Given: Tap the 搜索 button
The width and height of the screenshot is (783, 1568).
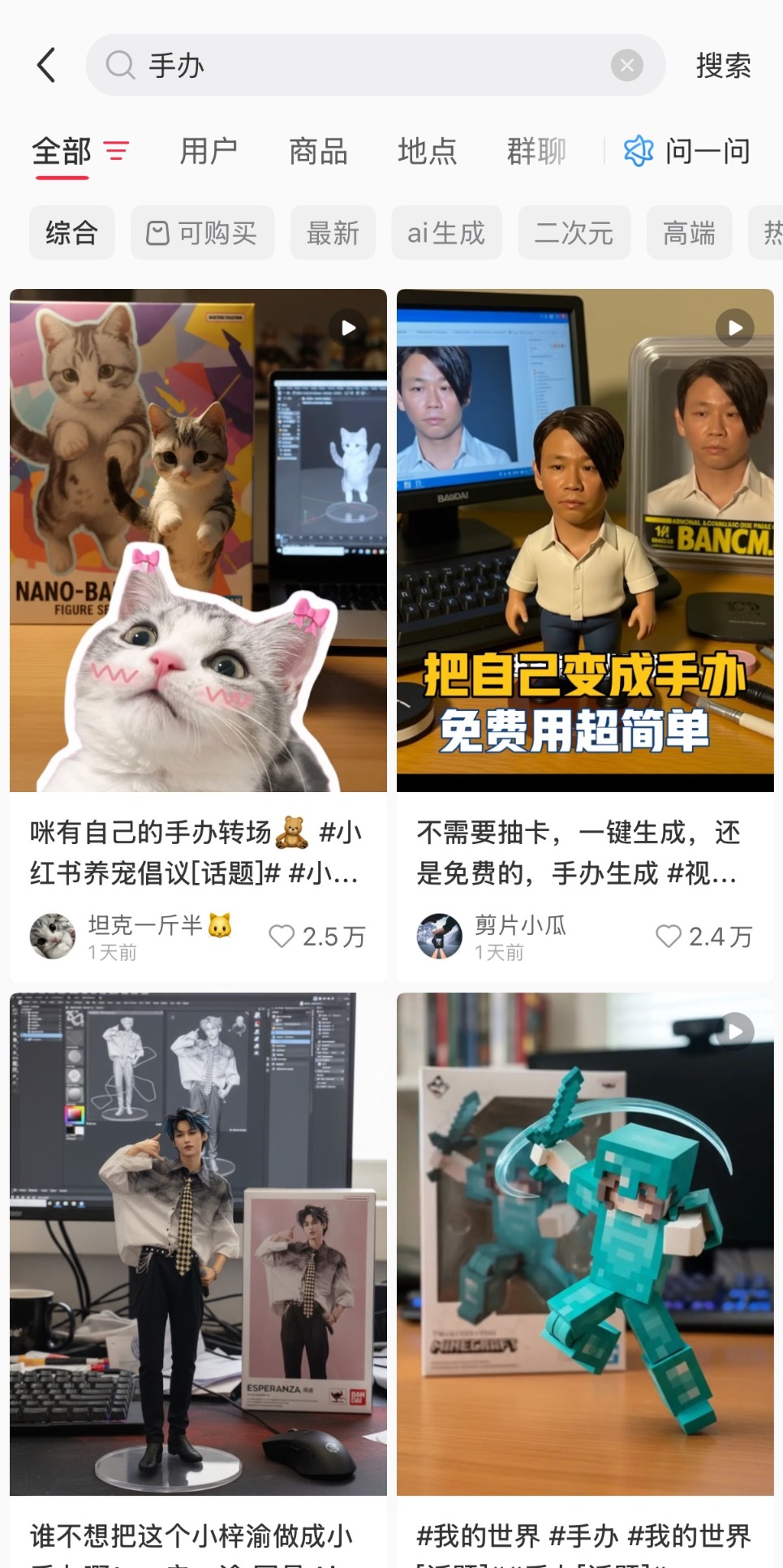Looking at the screenshot, I should (x=723, y=65).
